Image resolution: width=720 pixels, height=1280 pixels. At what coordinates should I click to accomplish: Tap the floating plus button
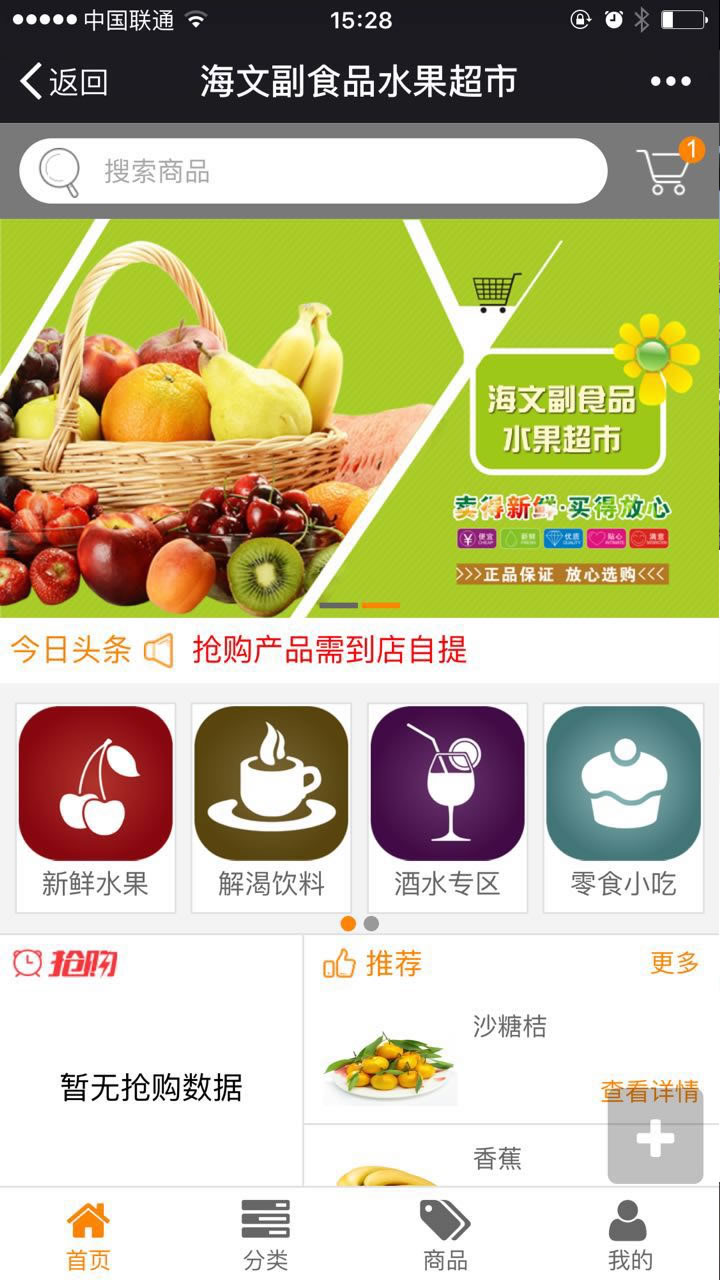[655, 1138]
